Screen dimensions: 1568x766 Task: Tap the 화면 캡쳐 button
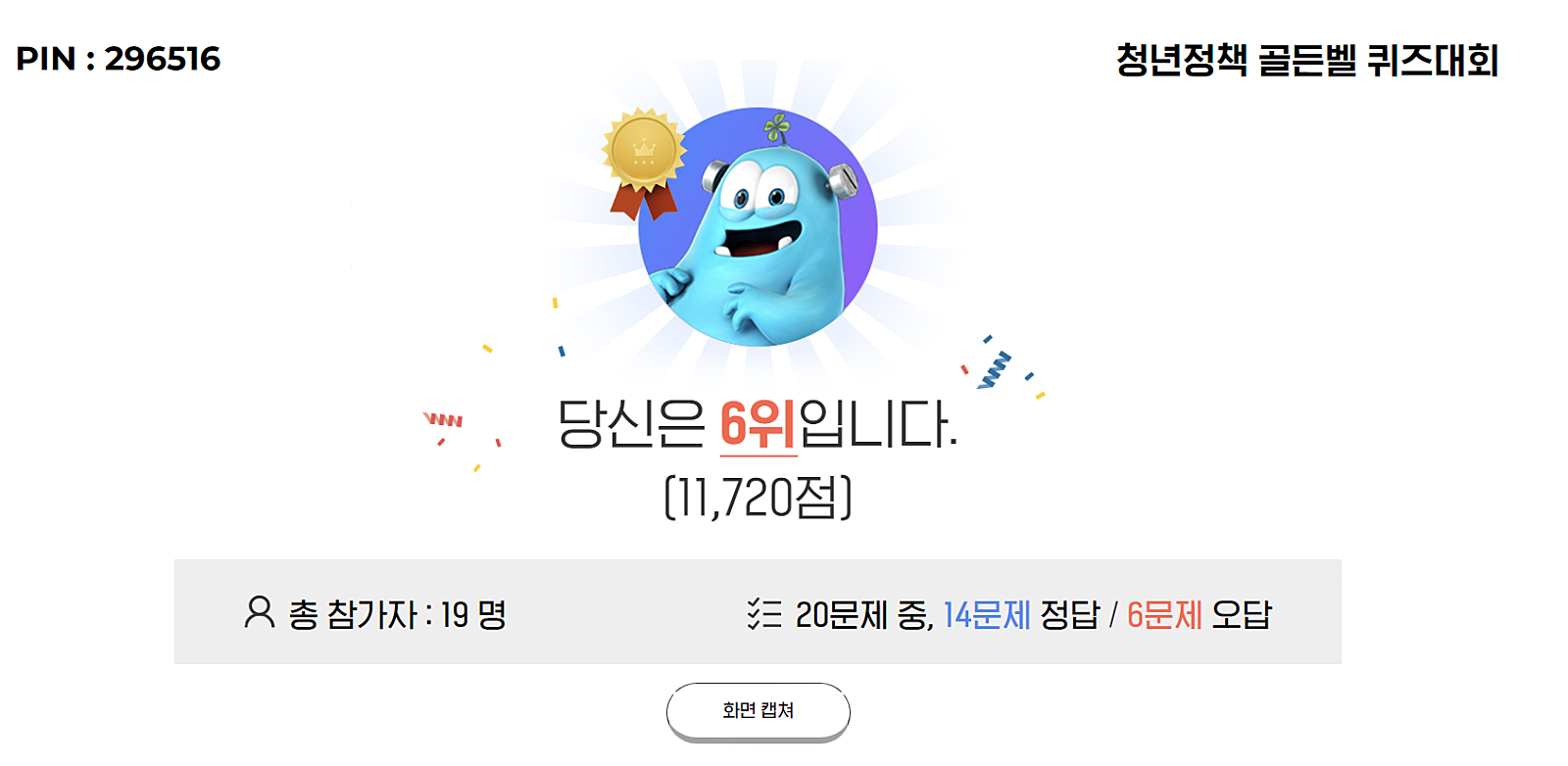pos(758,710)
